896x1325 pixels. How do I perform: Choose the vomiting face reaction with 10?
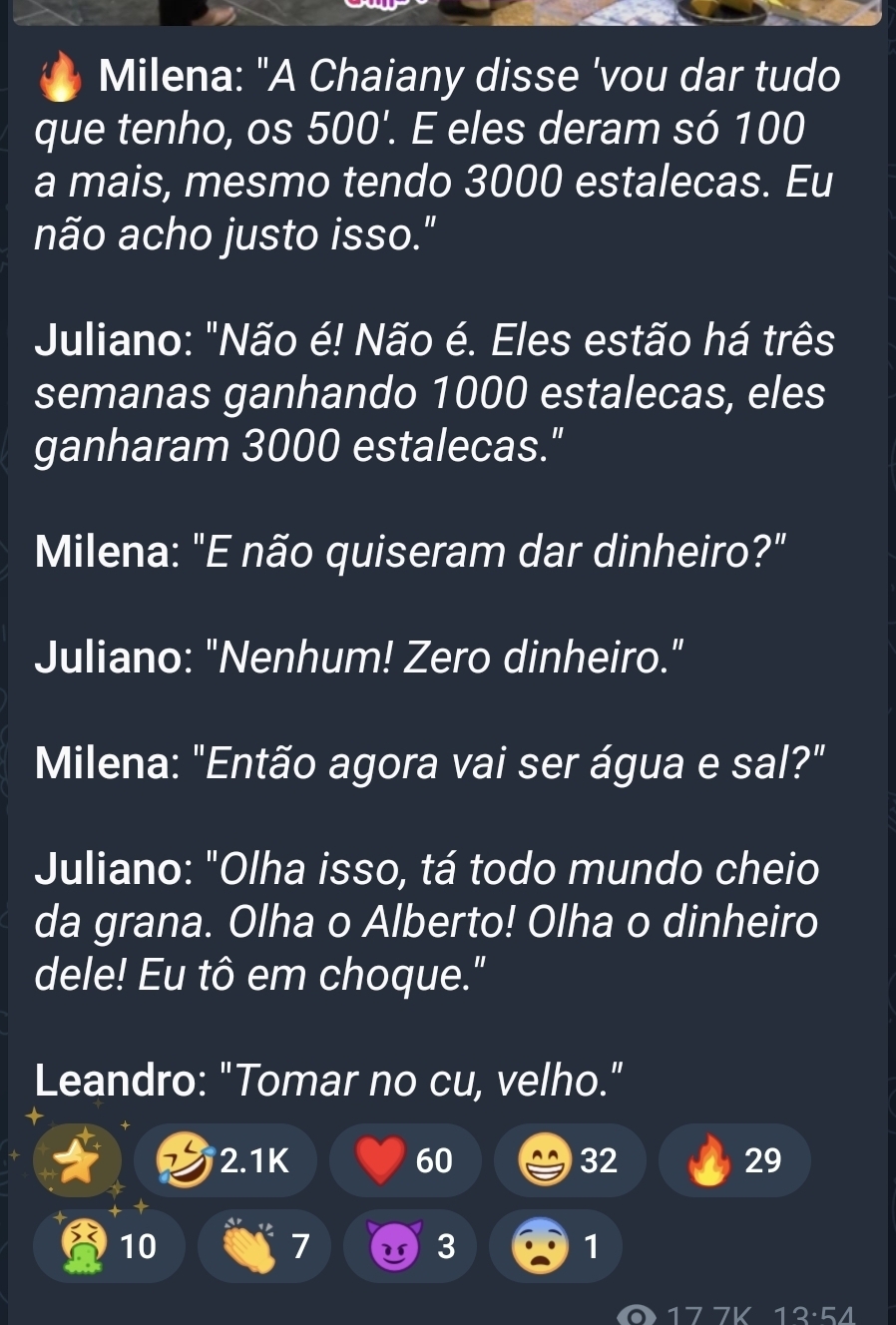(x=109, y=1246)
